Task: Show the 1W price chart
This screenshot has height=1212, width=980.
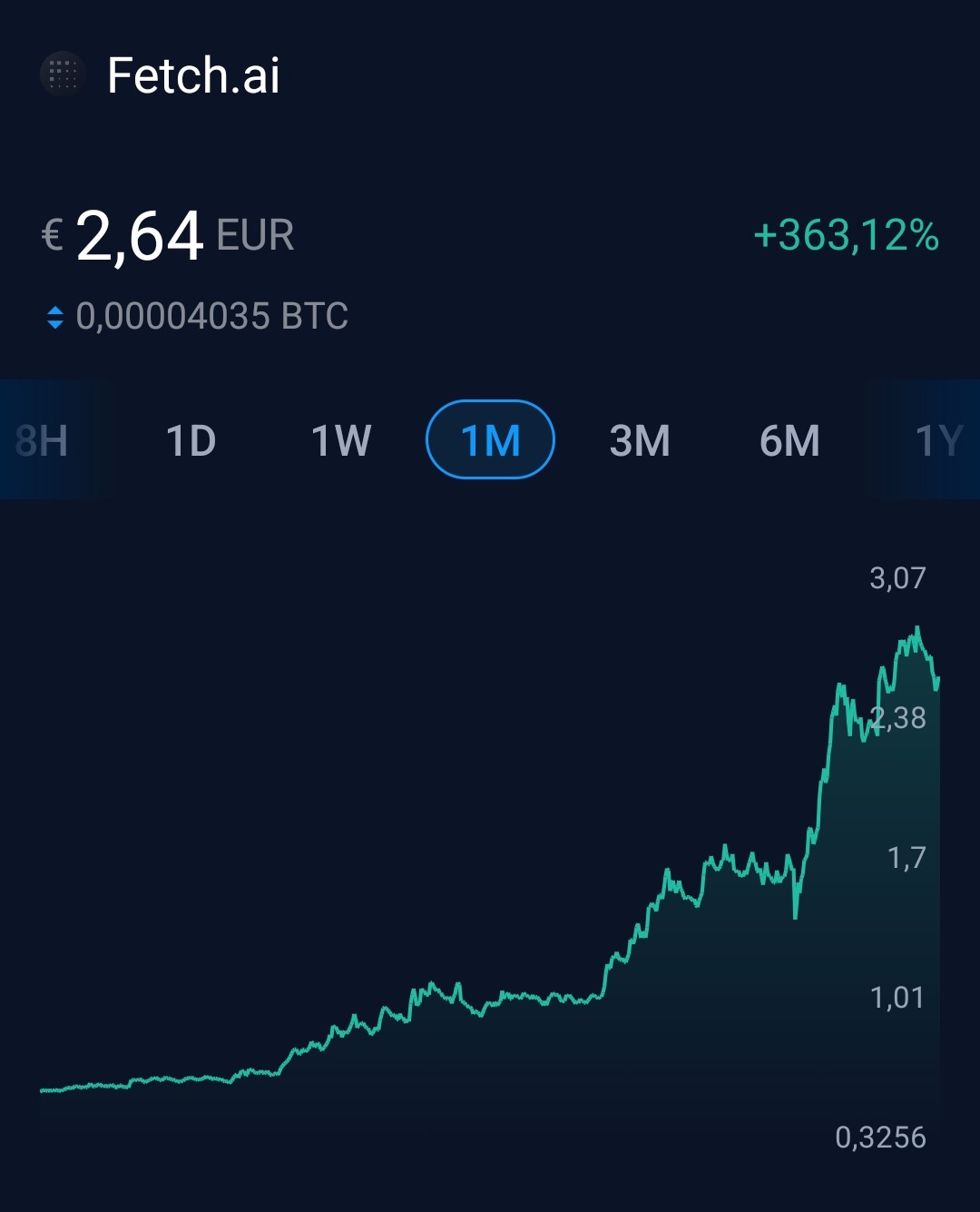Action: [x=341, y=441]
